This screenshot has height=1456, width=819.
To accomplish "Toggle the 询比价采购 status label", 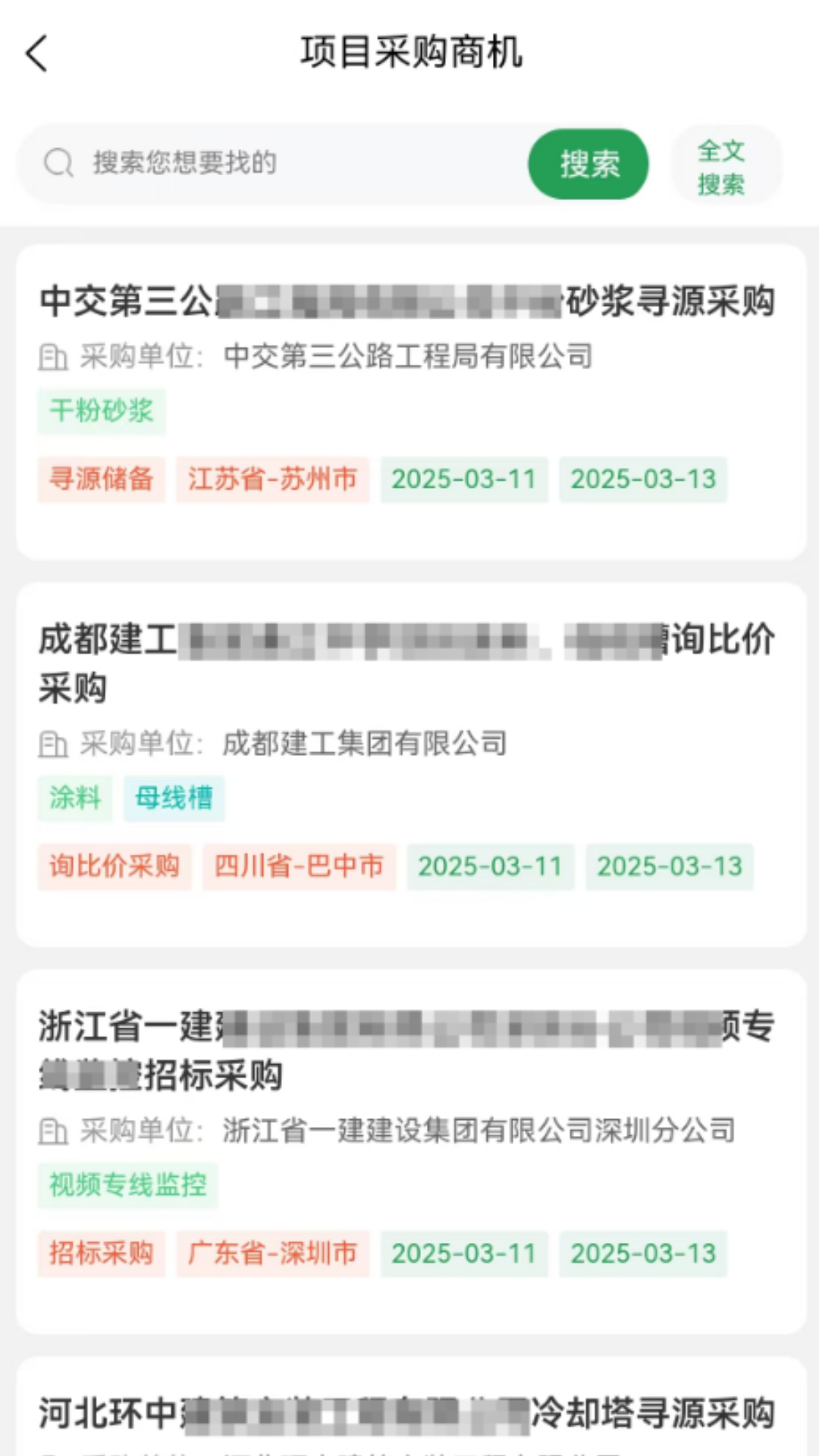I will pyautogui.click(x=115, y=867).
